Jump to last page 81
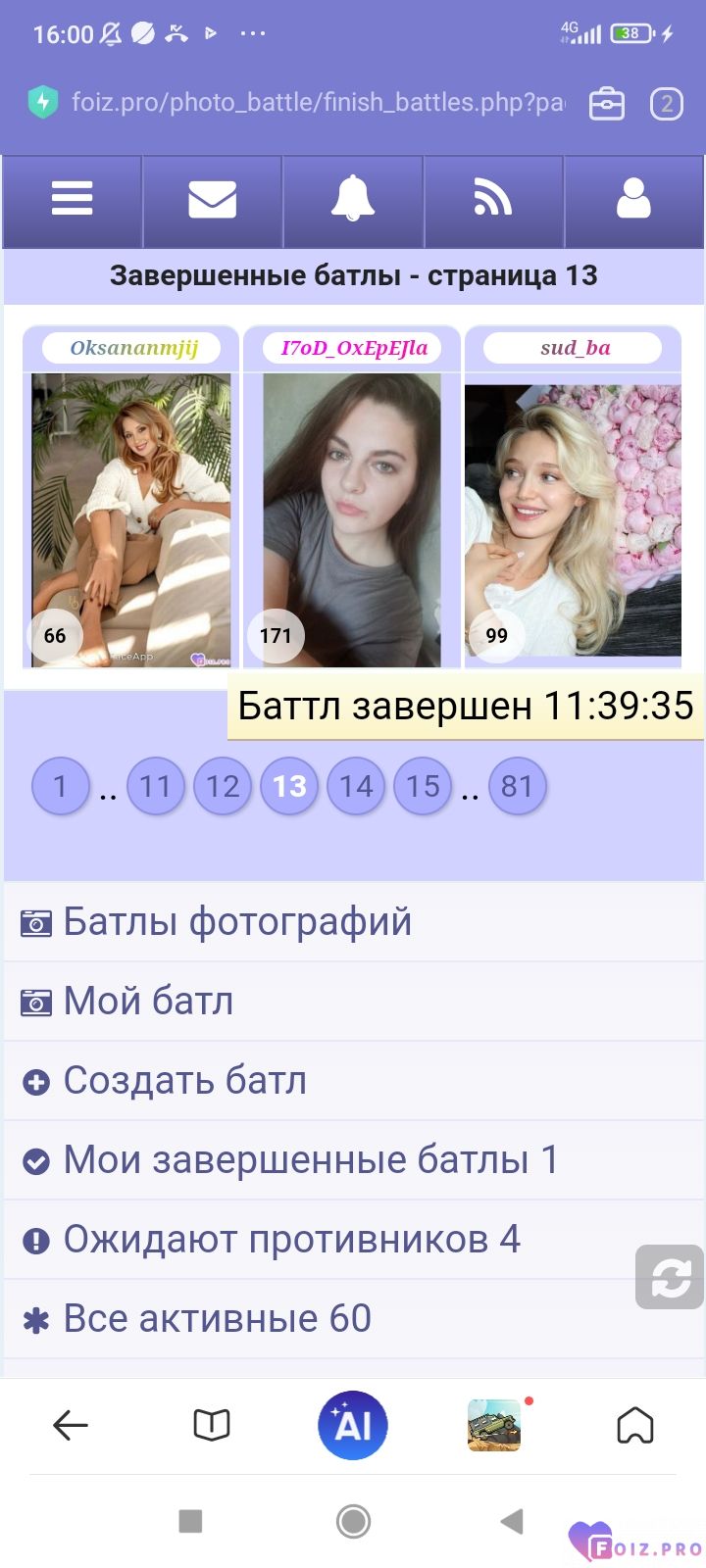This screenshot has height=1568, width=706. pos(517,786)
